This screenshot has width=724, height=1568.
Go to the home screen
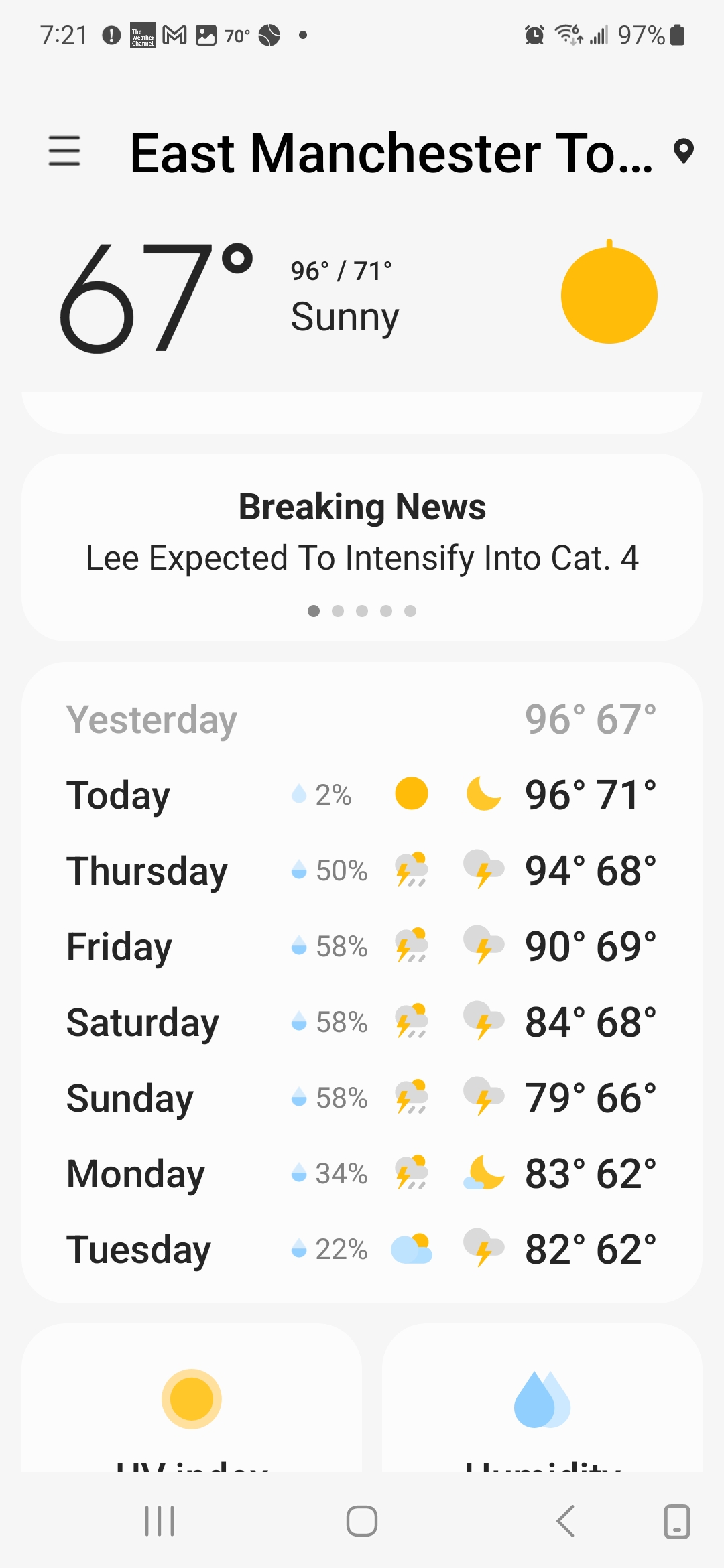click(362, 1520)
